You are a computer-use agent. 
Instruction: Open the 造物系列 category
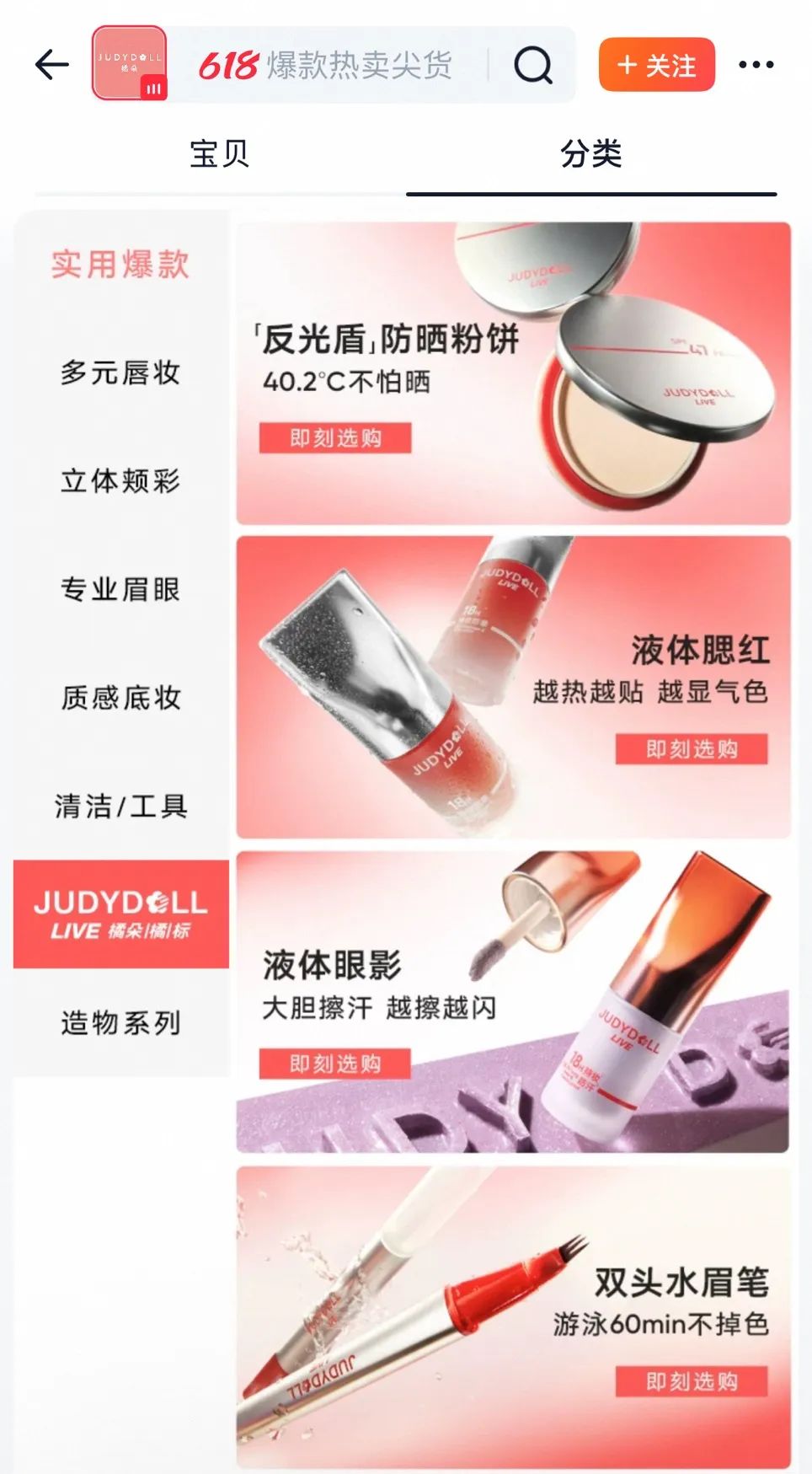tap(120, 1023)
